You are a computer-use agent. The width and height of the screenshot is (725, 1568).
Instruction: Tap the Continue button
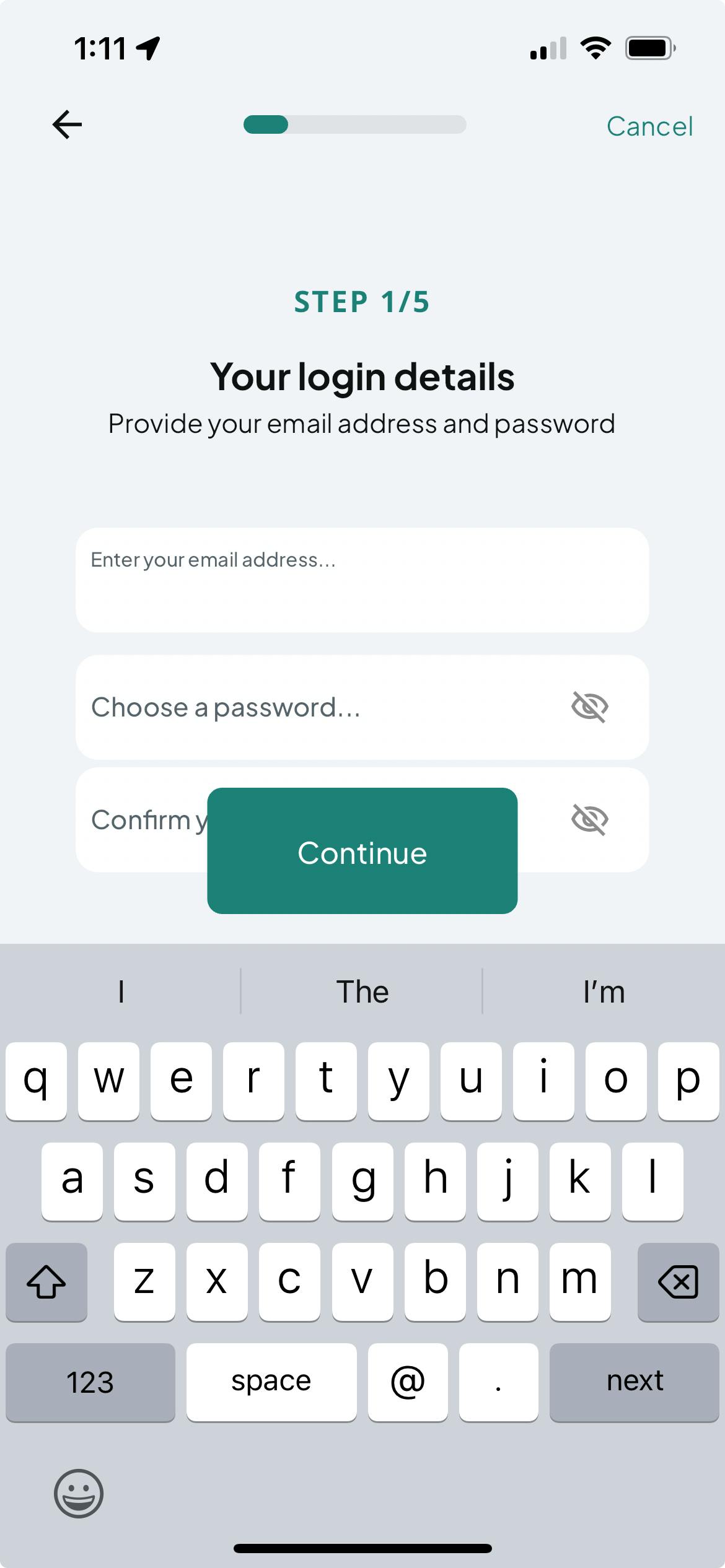click(362, 851)
